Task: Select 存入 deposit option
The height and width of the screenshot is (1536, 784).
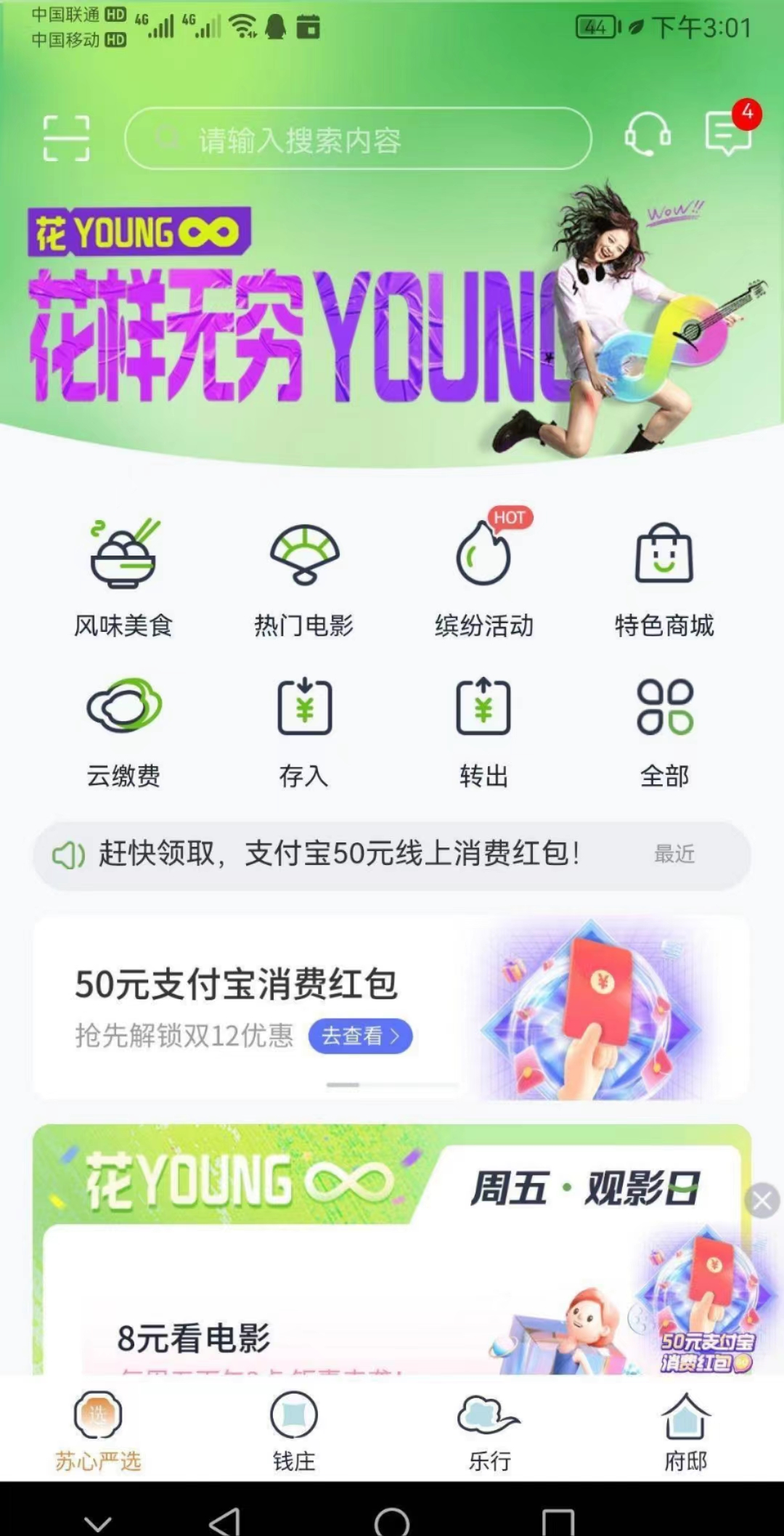Action: (x=304, y=730)
